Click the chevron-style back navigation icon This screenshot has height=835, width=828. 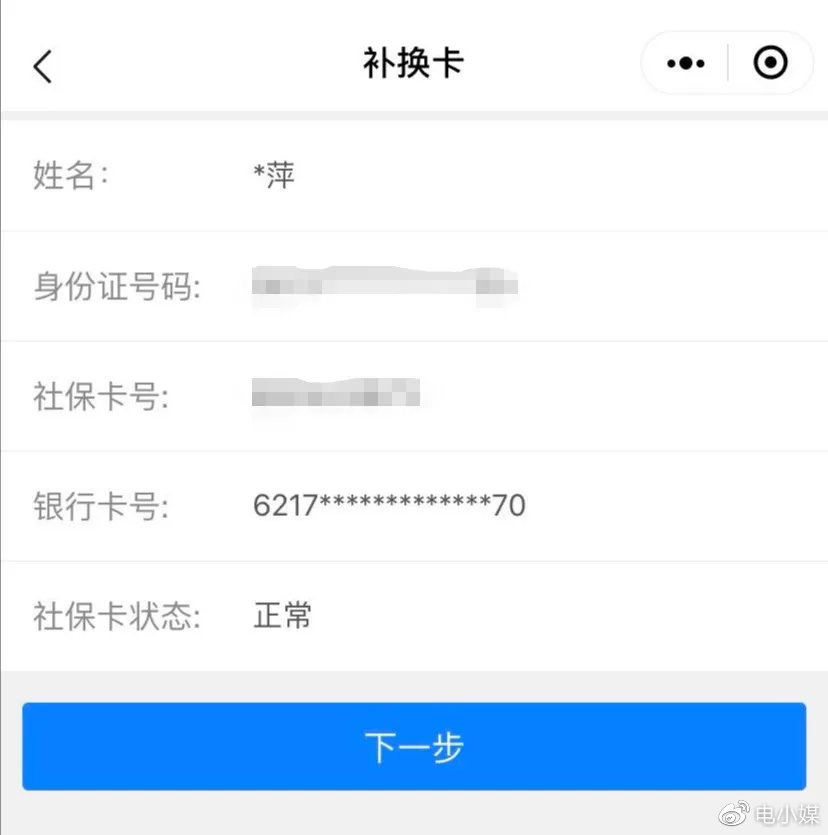click(x=42, y=64)
